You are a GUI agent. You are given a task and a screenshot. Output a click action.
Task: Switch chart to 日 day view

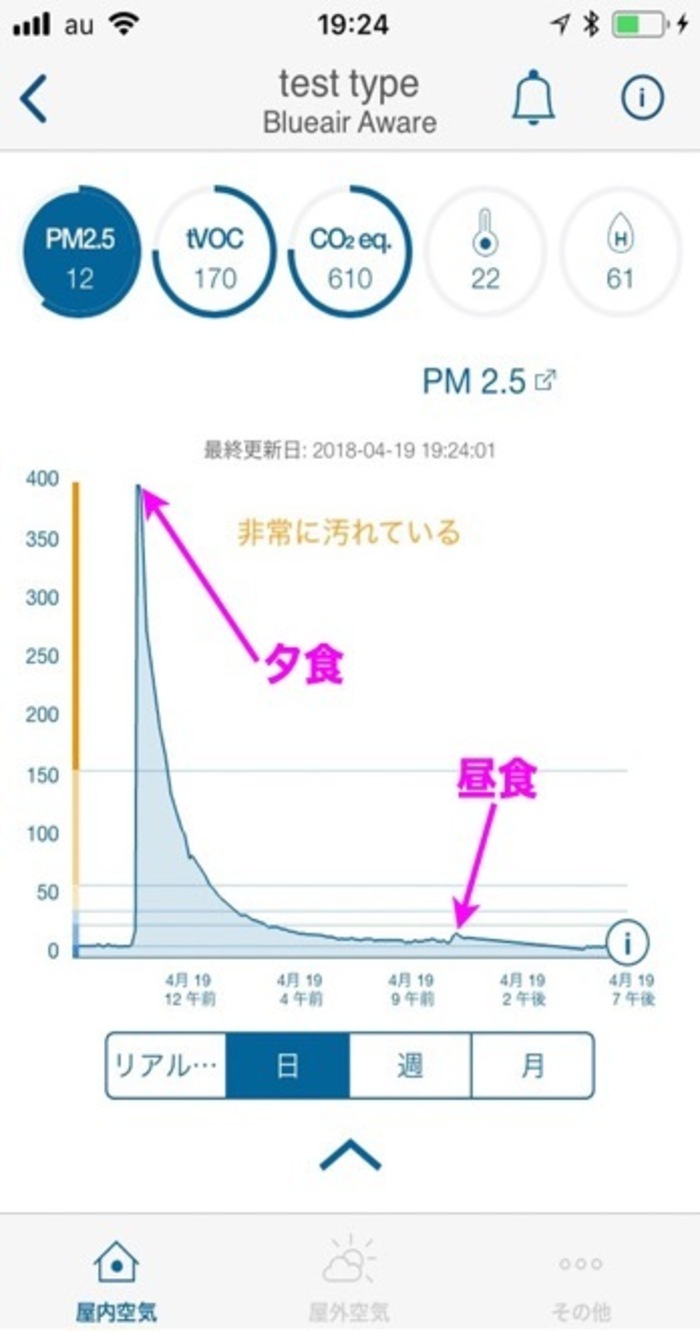[x=288, y=1066]
